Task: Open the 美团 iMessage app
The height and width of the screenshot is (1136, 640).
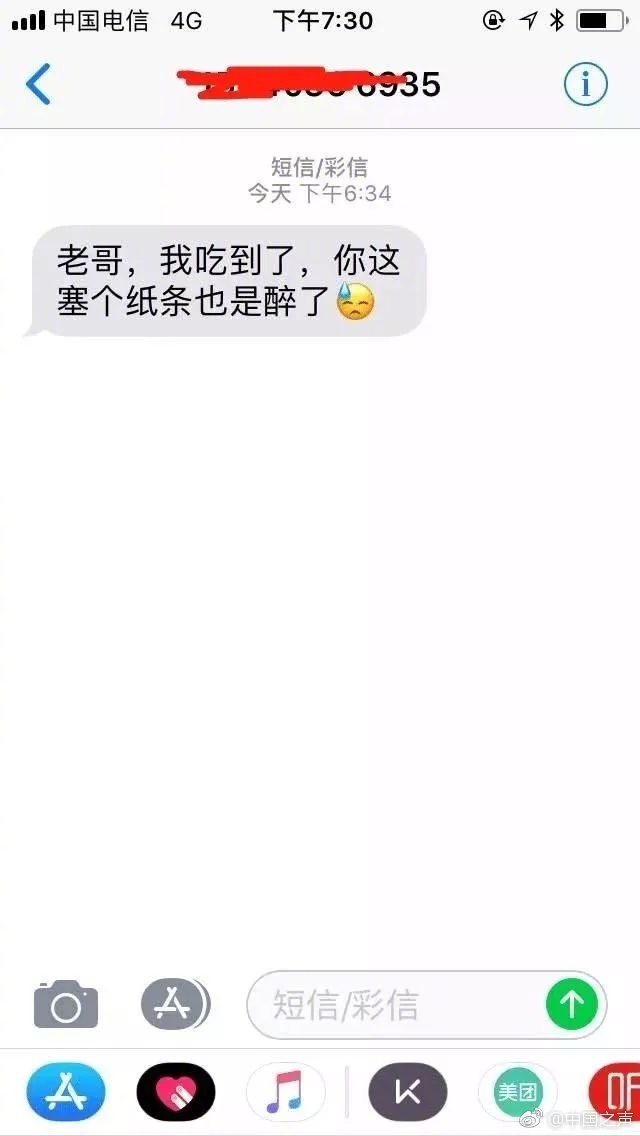Action: tap(518, 1090)
